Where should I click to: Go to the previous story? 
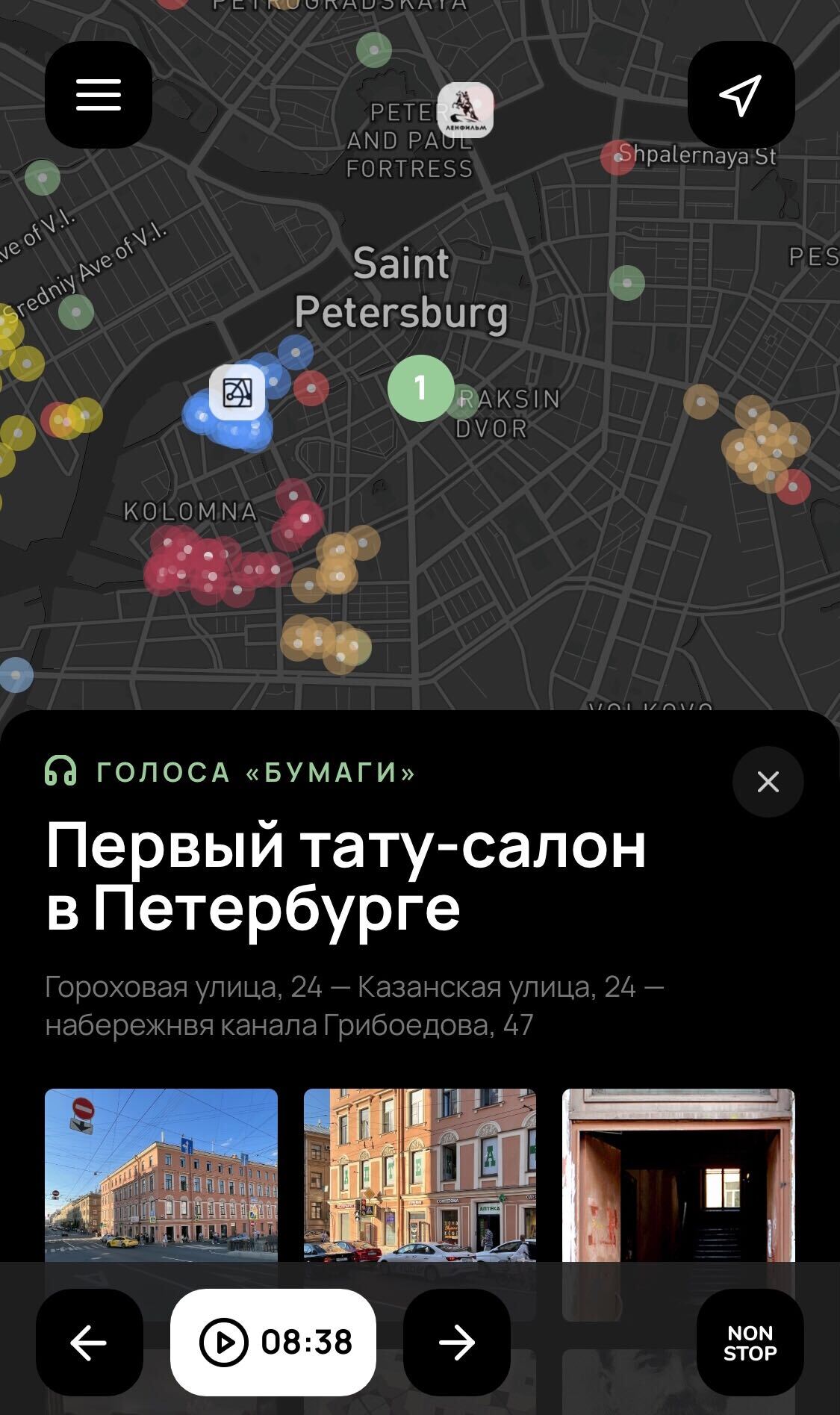pos(90,1342)
